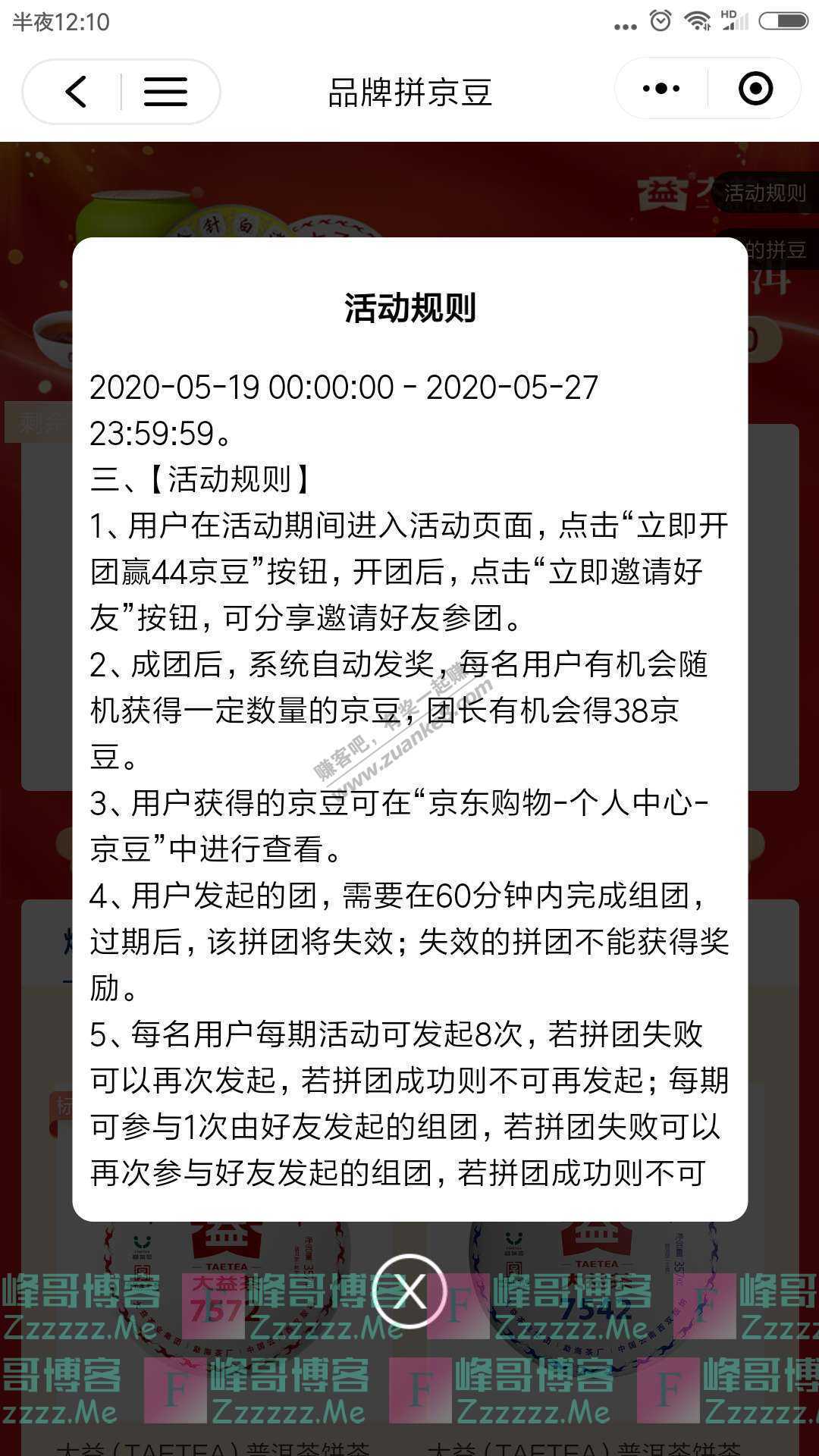The image size is (819, 1456).
Task: Open the mini program more options menu
Action: click(x=661, y=89)
